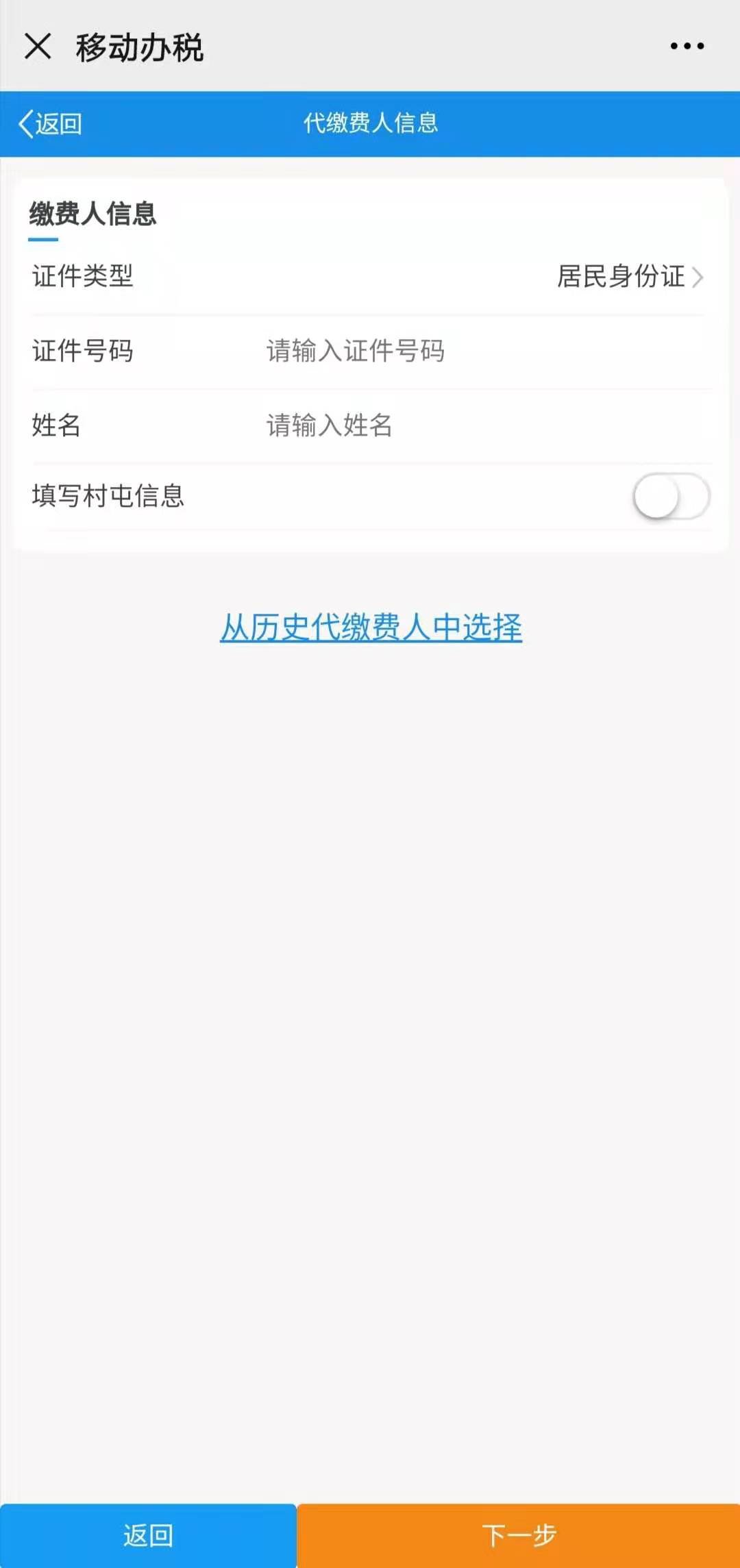
Task: Focus the 姓名 input field
Action: (480, 425)
